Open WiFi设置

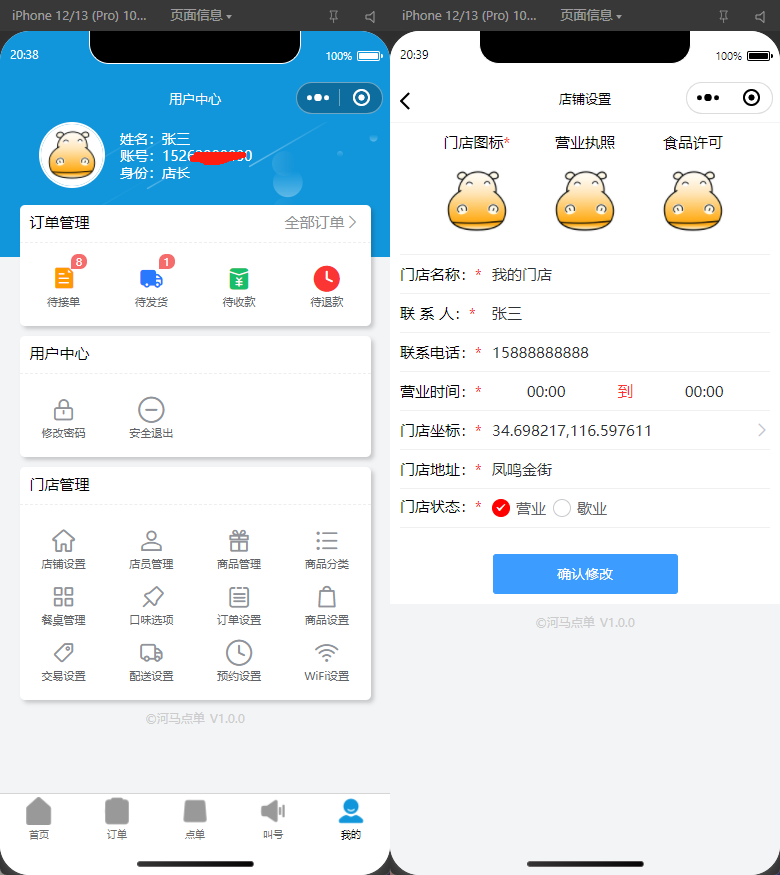pos(326,661)
